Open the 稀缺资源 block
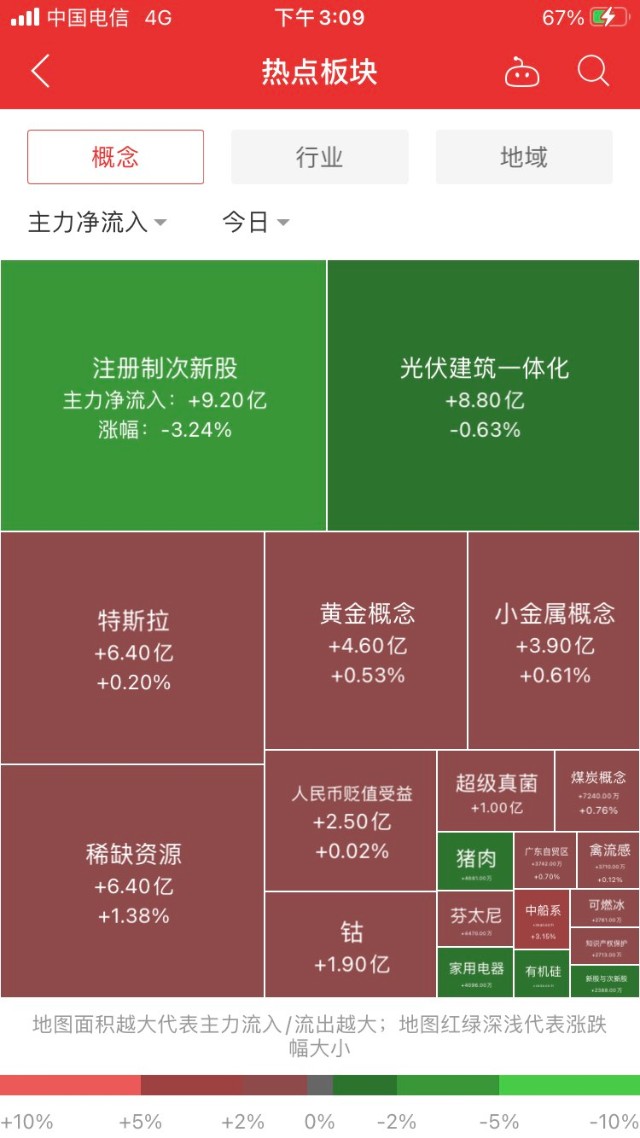Screen dimensions: 640x1138 pyautogui.click(x=133, y=880)
